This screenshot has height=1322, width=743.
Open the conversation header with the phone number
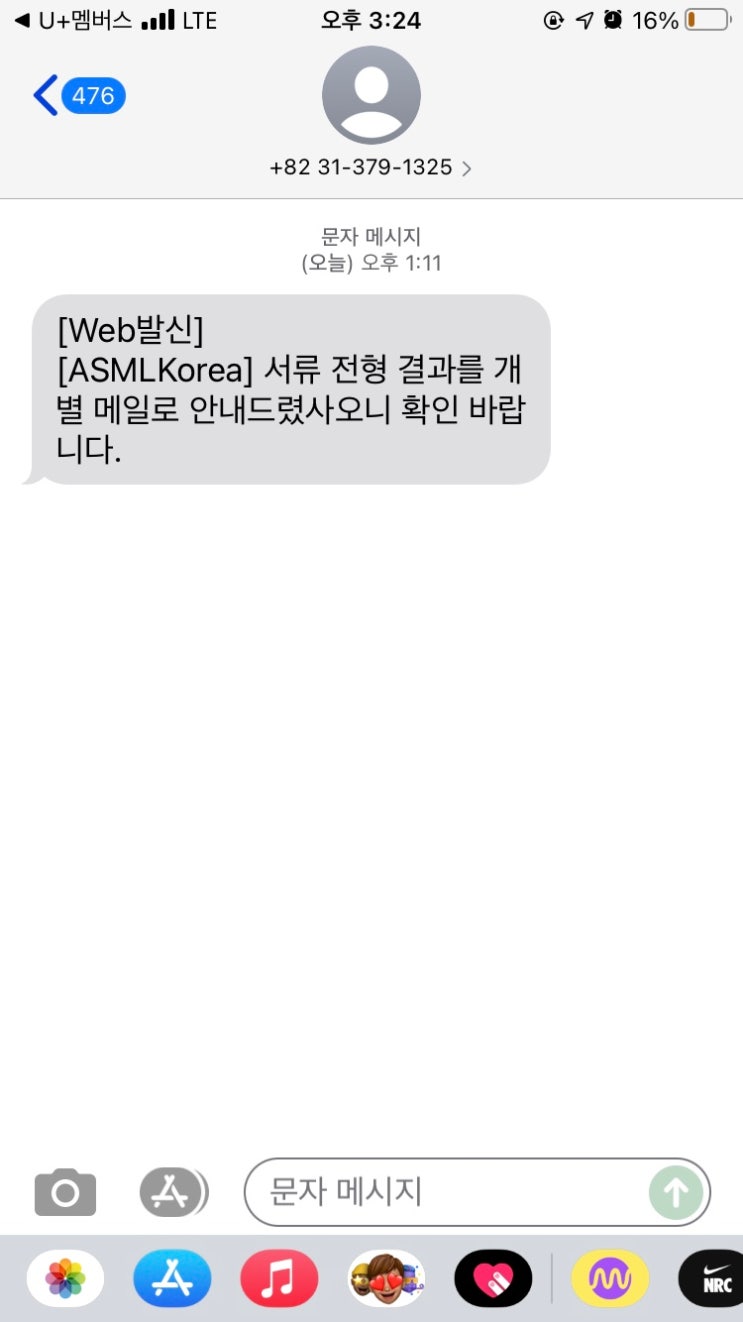coord(371,120)
